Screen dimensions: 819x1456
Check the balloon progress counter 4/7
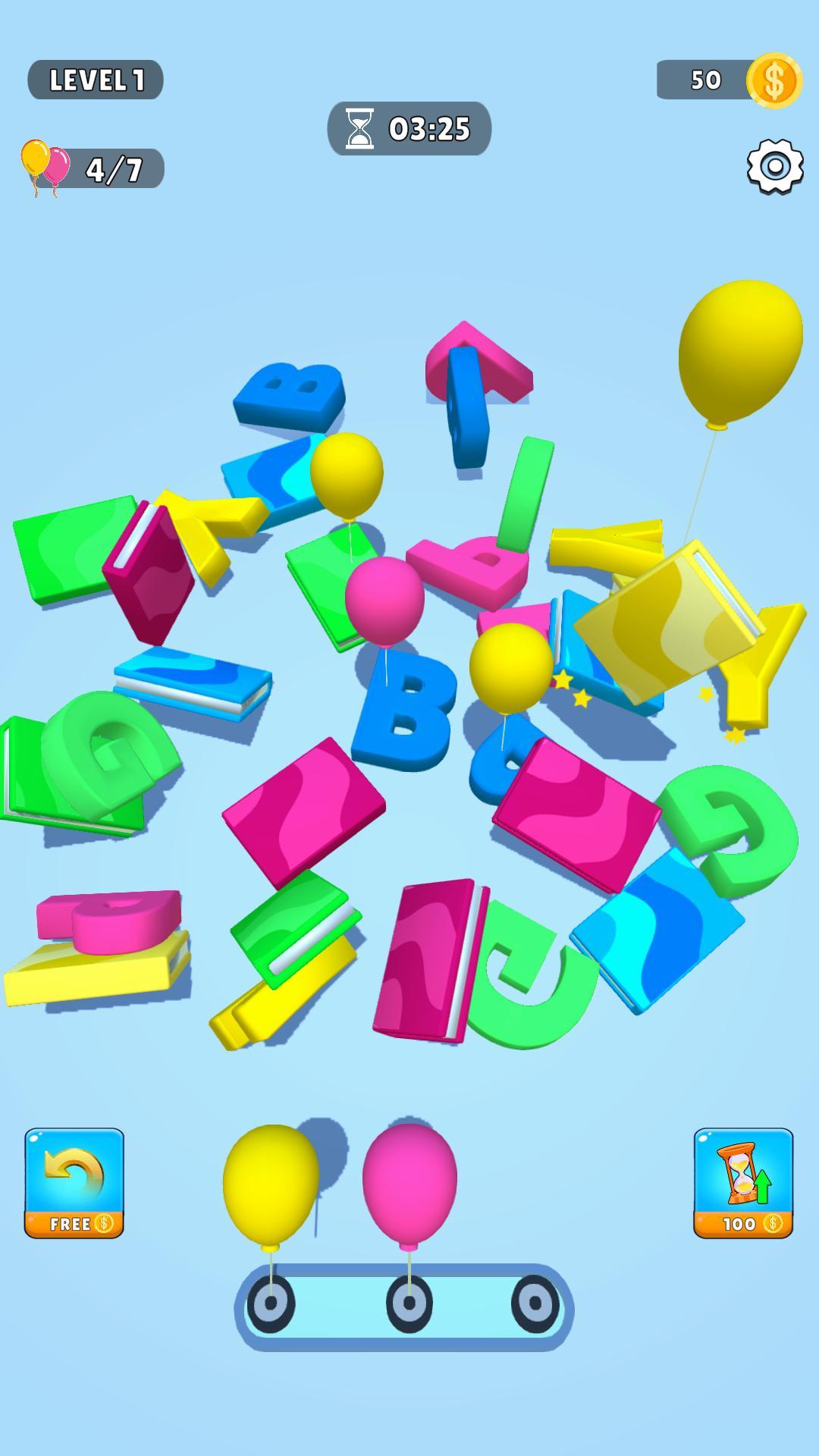tap(91, 168)
